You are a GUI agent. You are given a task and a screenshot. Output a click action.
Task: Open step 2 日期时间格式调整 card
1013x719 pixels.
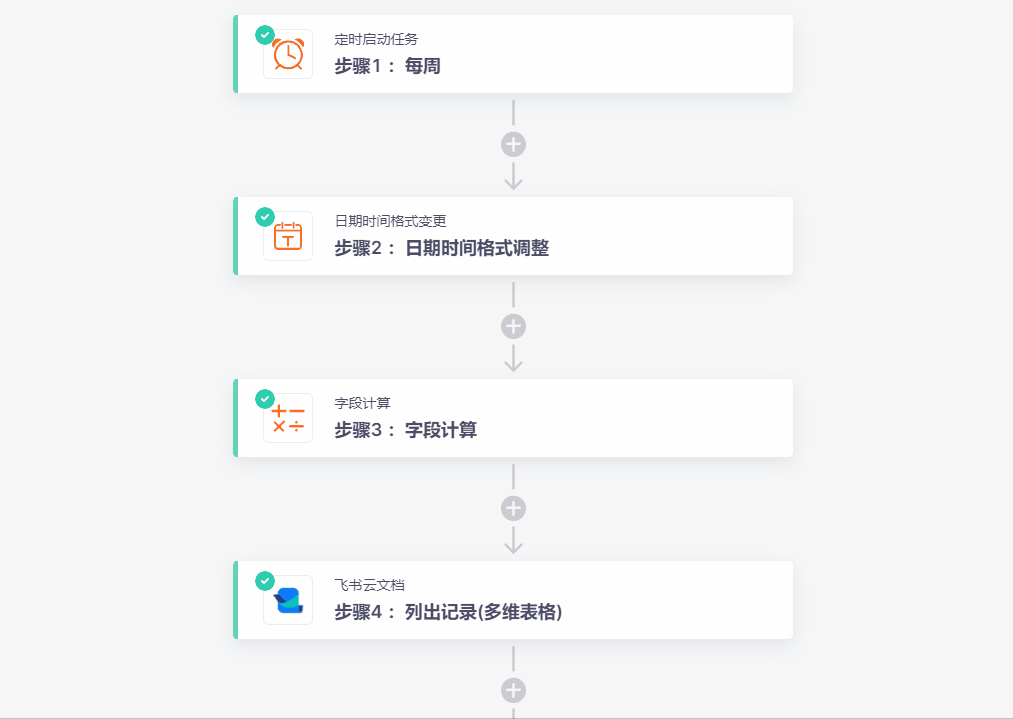(513, 236)
